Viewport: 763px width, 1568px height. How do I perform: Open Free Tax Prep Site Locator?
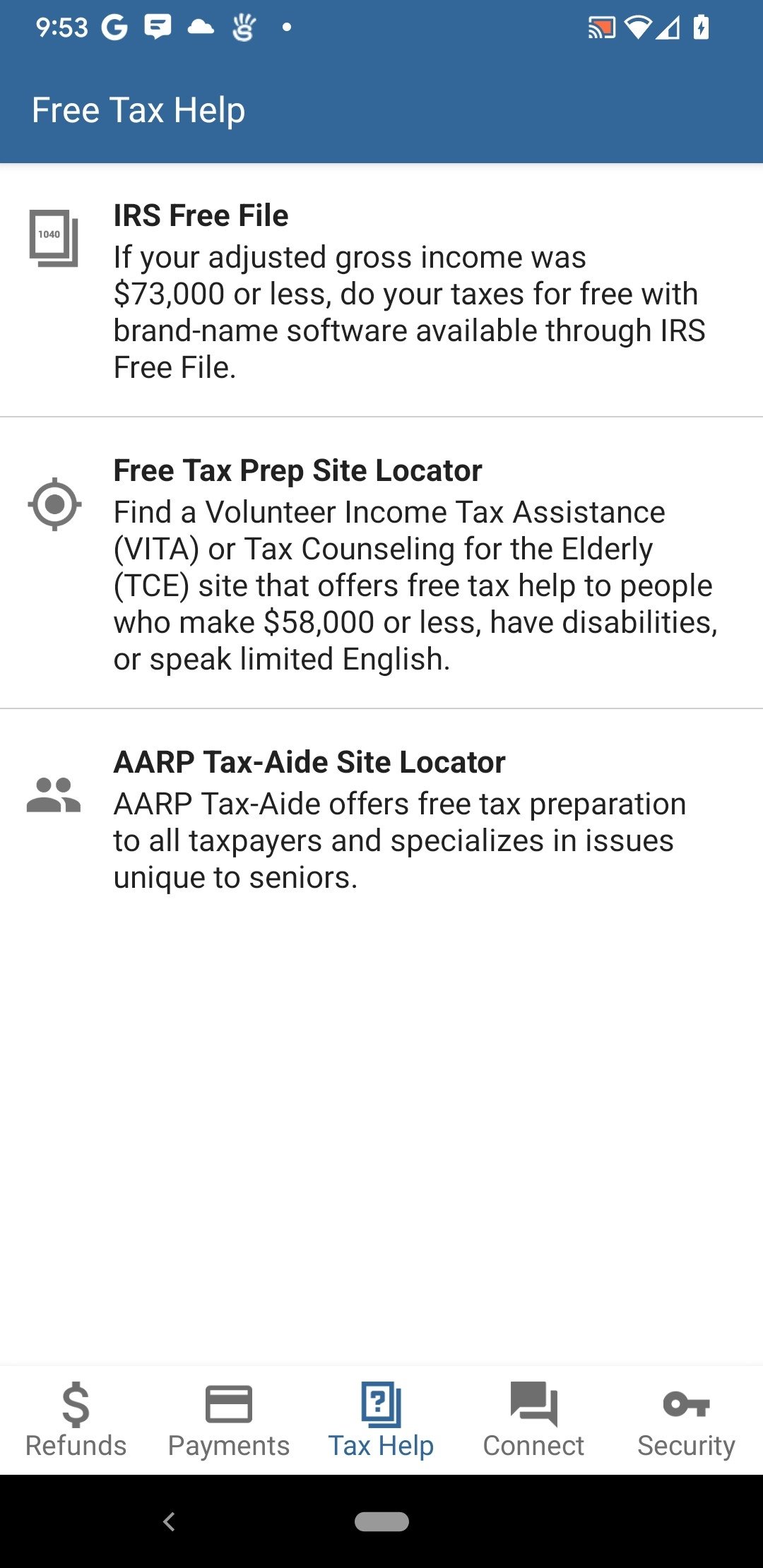381,563
